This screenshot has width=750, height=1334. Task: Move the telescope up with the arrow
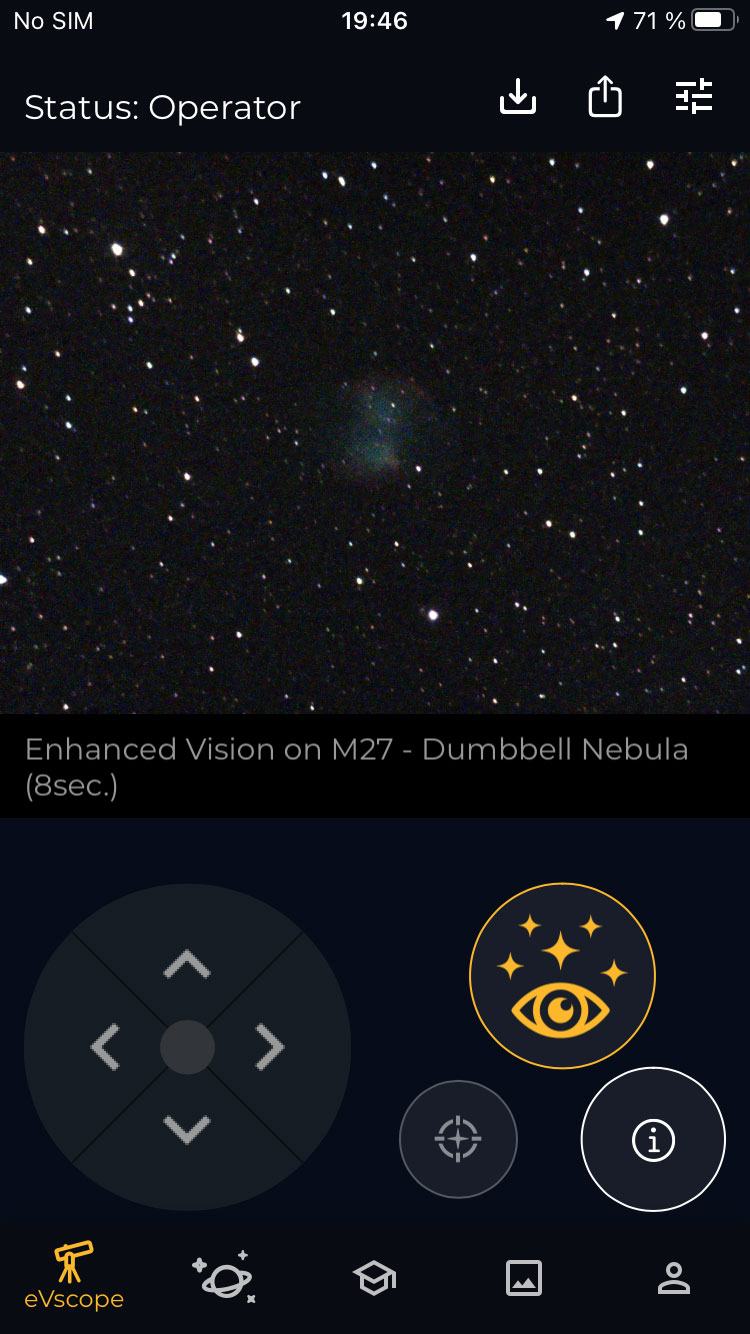187,964
